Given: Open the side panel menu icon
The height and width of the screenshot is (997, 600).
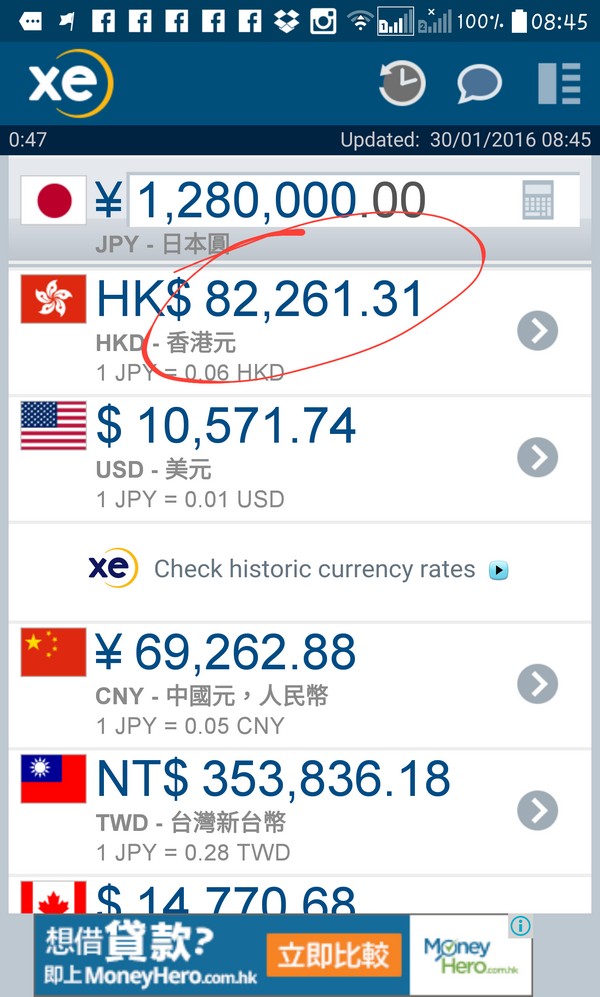Looking at the screenshot, I should tap(559, 84).
